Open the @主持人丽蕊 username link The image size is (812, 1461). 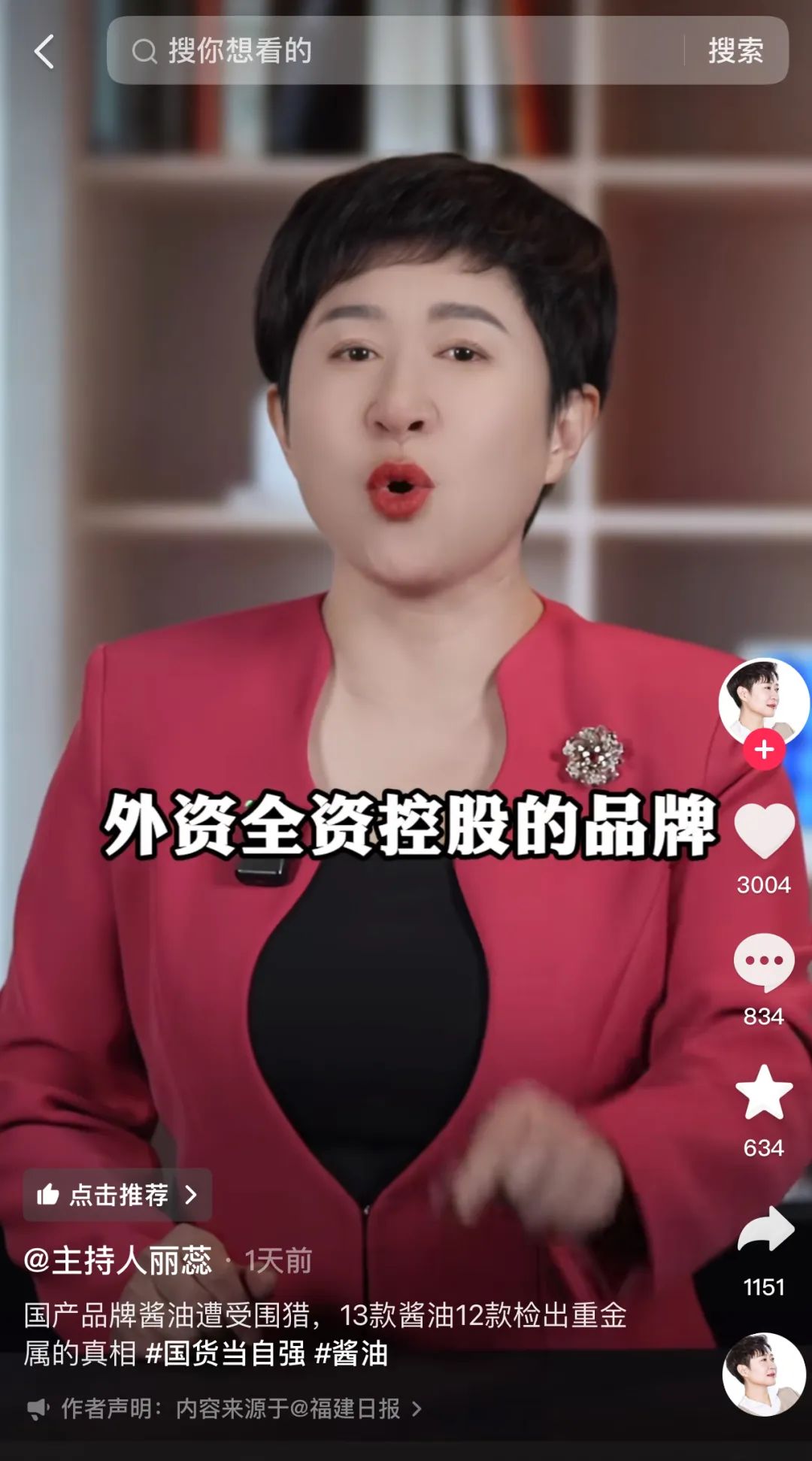click(x=118, y=1260)
